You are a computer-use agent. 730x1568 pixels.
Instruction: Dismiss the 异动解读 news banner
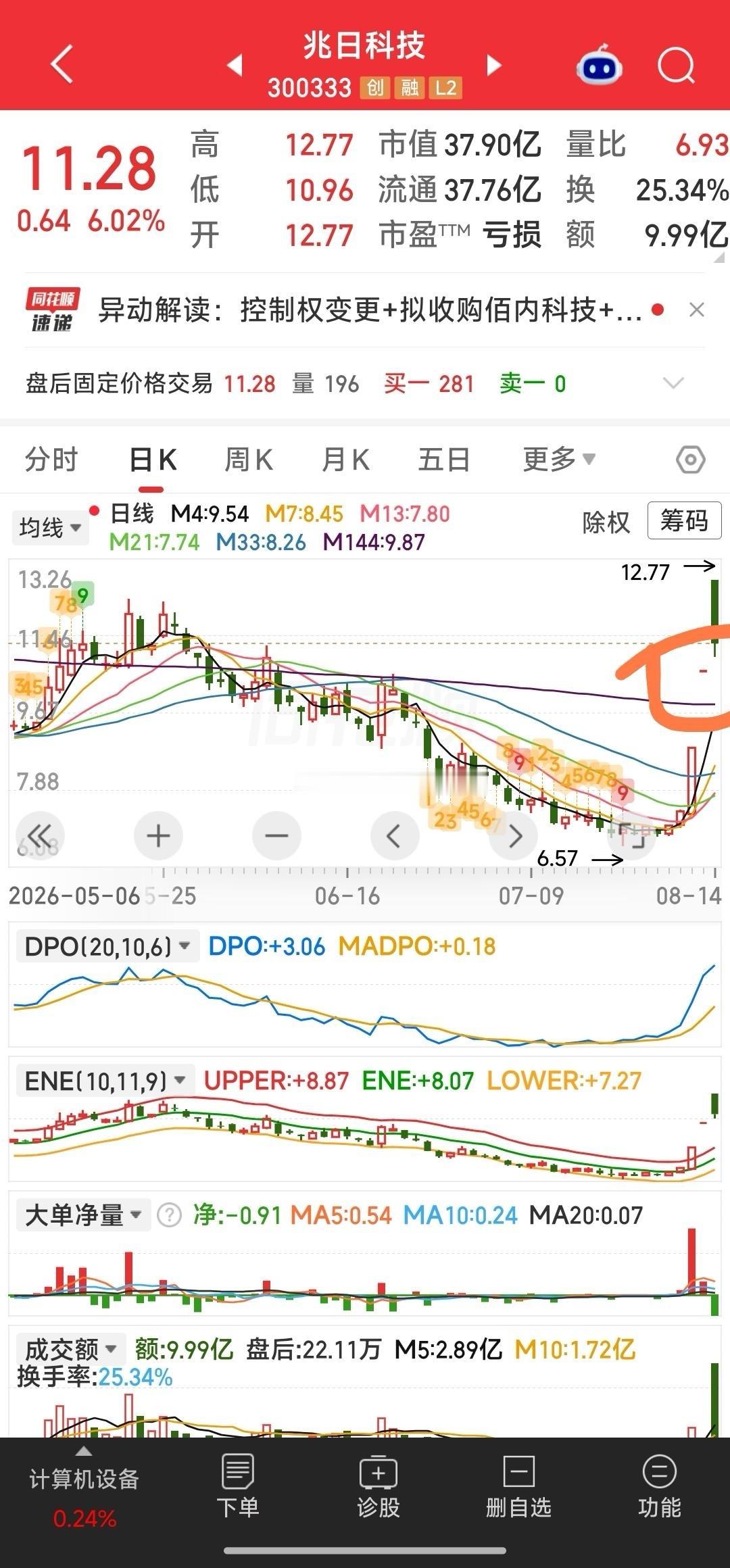click(696, 310)
